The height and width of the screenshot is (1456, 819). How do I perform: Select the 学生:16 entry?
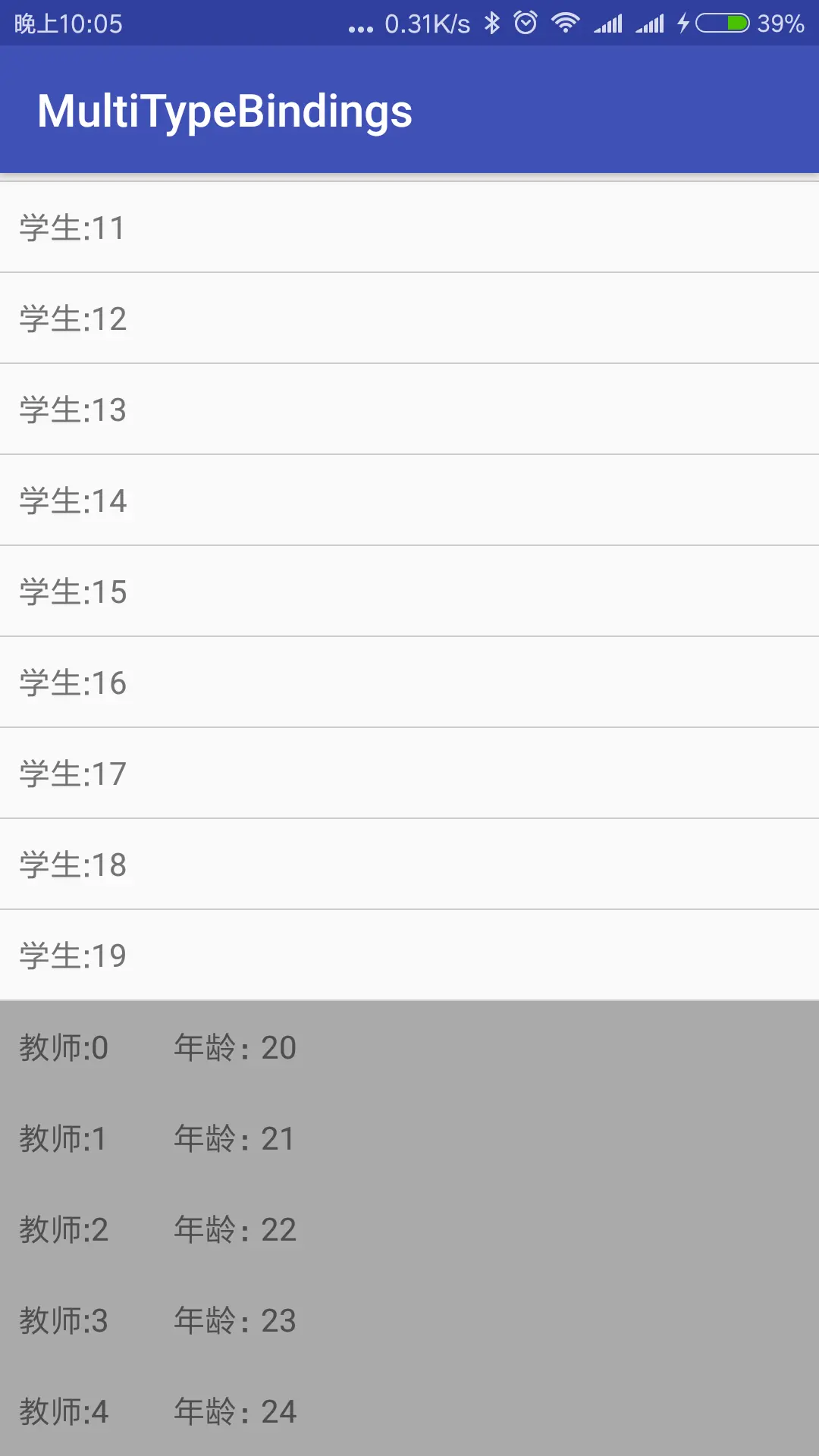(x=409, y=682)
